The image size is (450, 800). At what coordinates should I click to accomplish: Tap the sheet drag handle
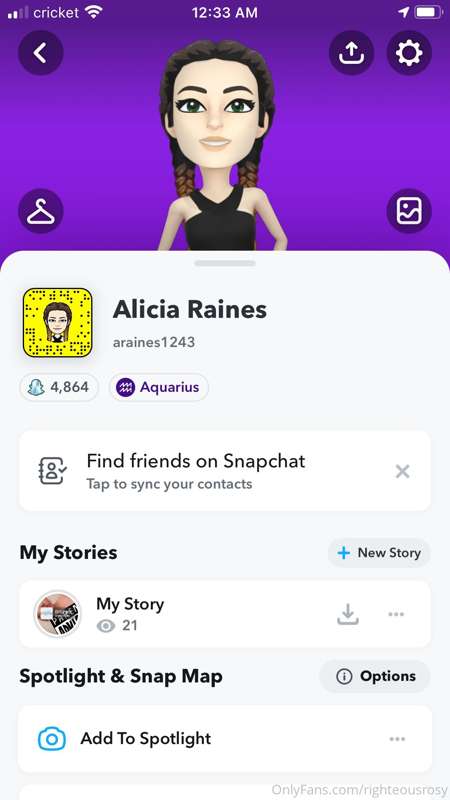click(x=224, y=263)
